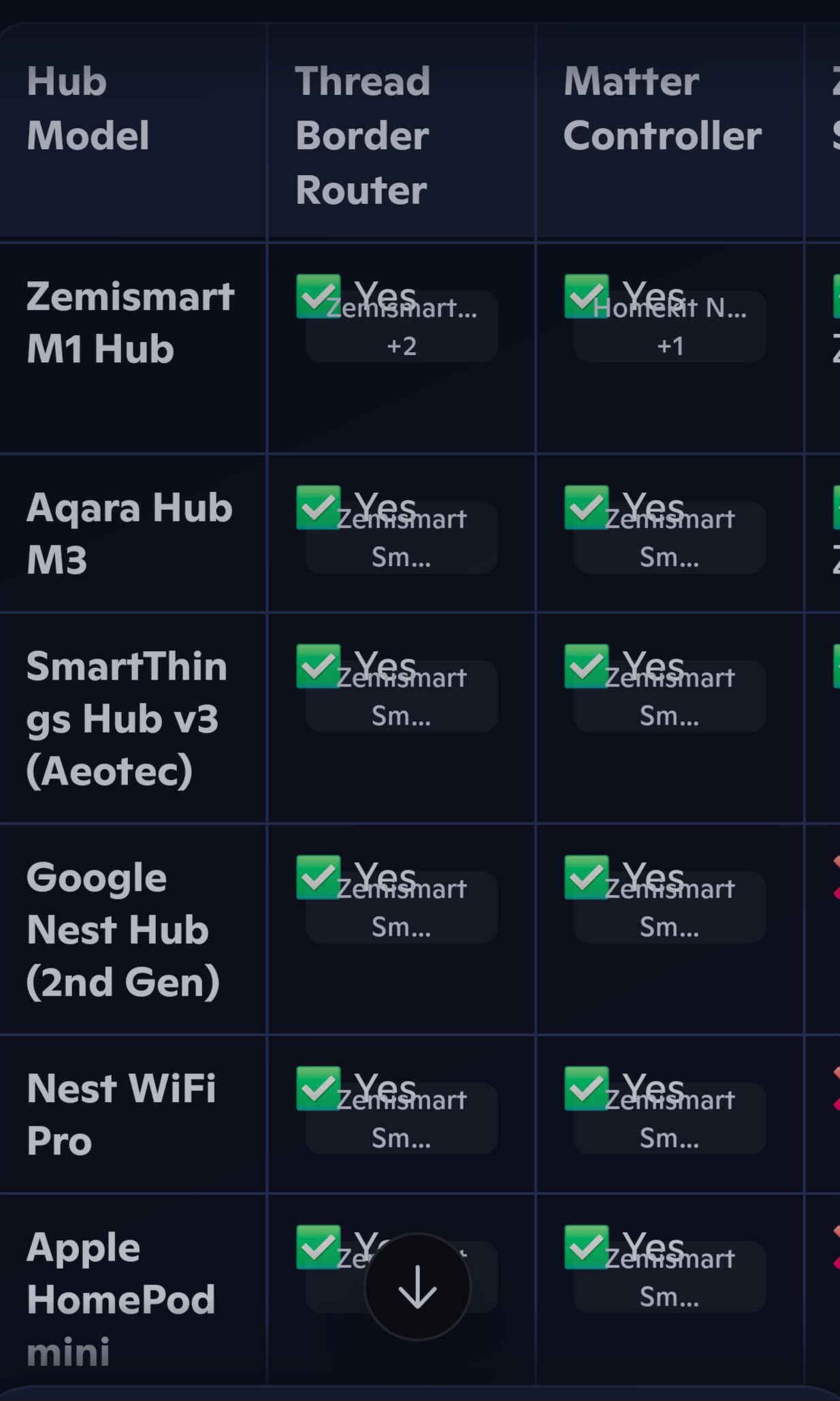The width and height of the screenshot is (840, 1401).
Task: Open Google Nest Hub Thread Border Router source chip
Action: 401,908
